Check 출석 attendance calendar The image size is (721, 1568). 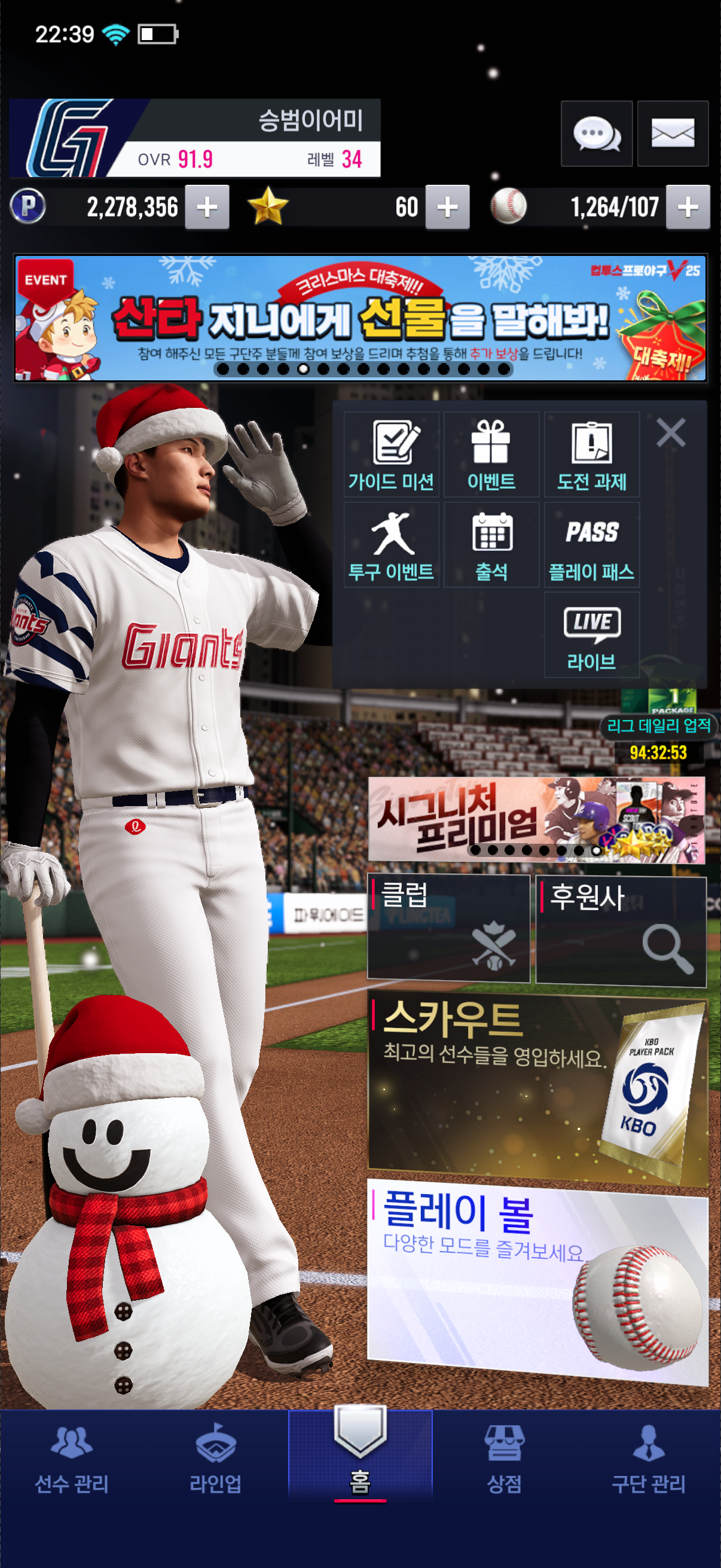click(x=491, y=545)
